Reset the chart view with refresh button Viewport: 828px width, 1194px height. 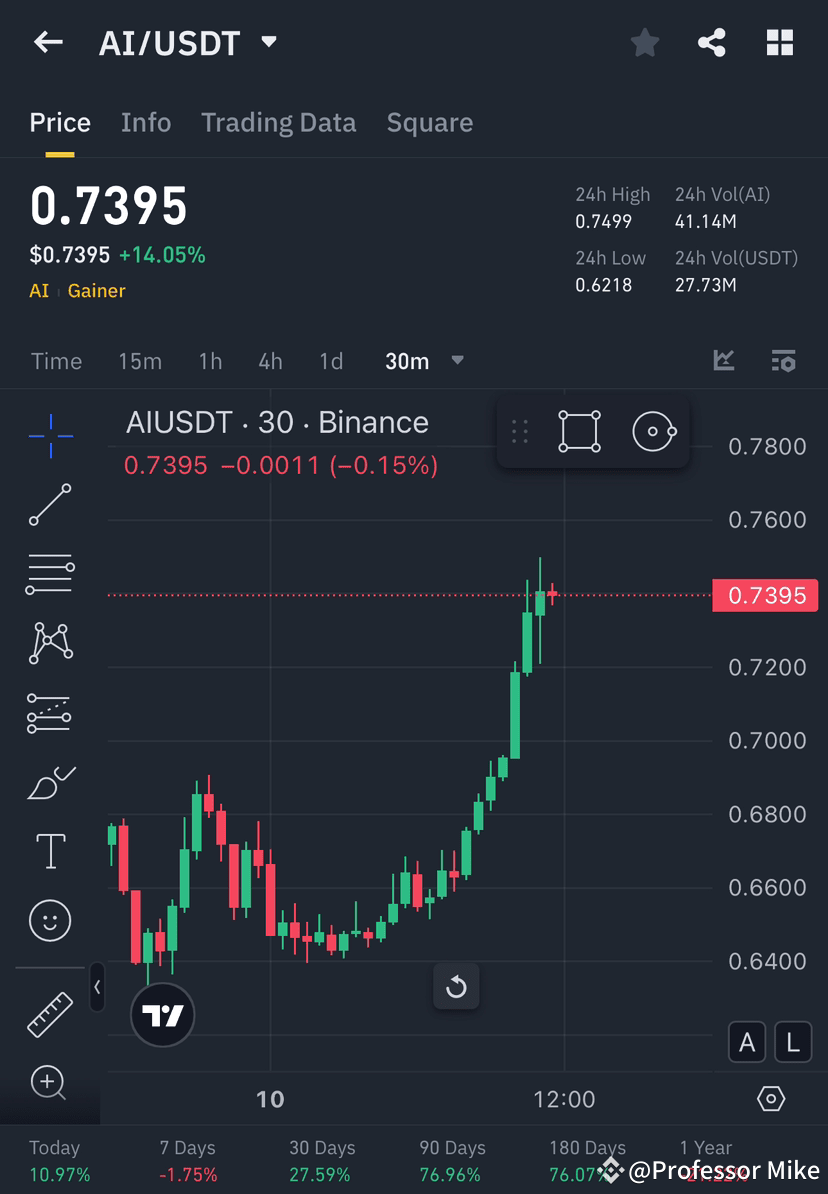click(x=456, y=986)
